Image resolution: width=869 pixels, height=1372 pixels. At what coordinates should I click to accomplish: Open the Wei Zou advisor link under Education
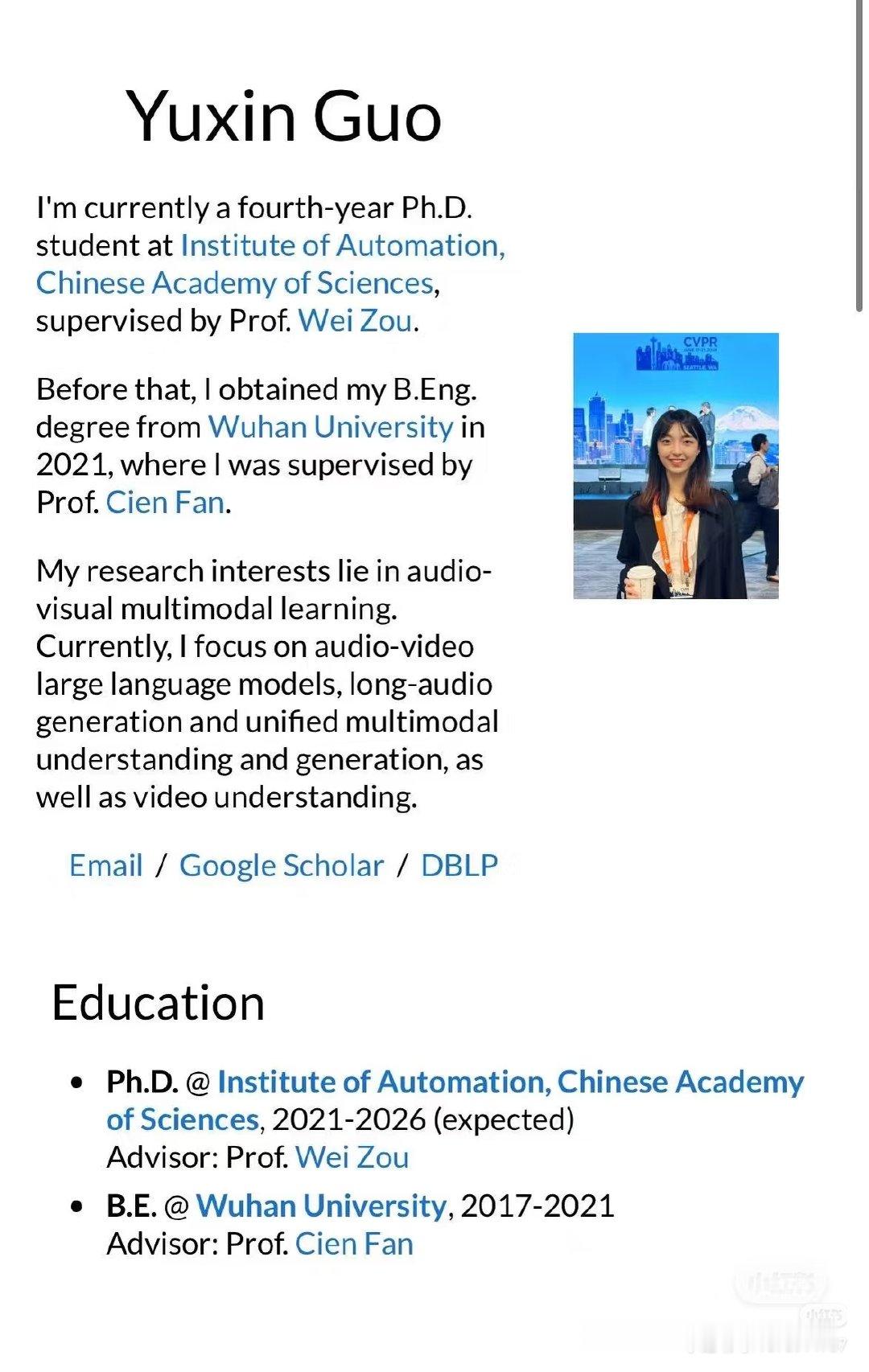352,1157
